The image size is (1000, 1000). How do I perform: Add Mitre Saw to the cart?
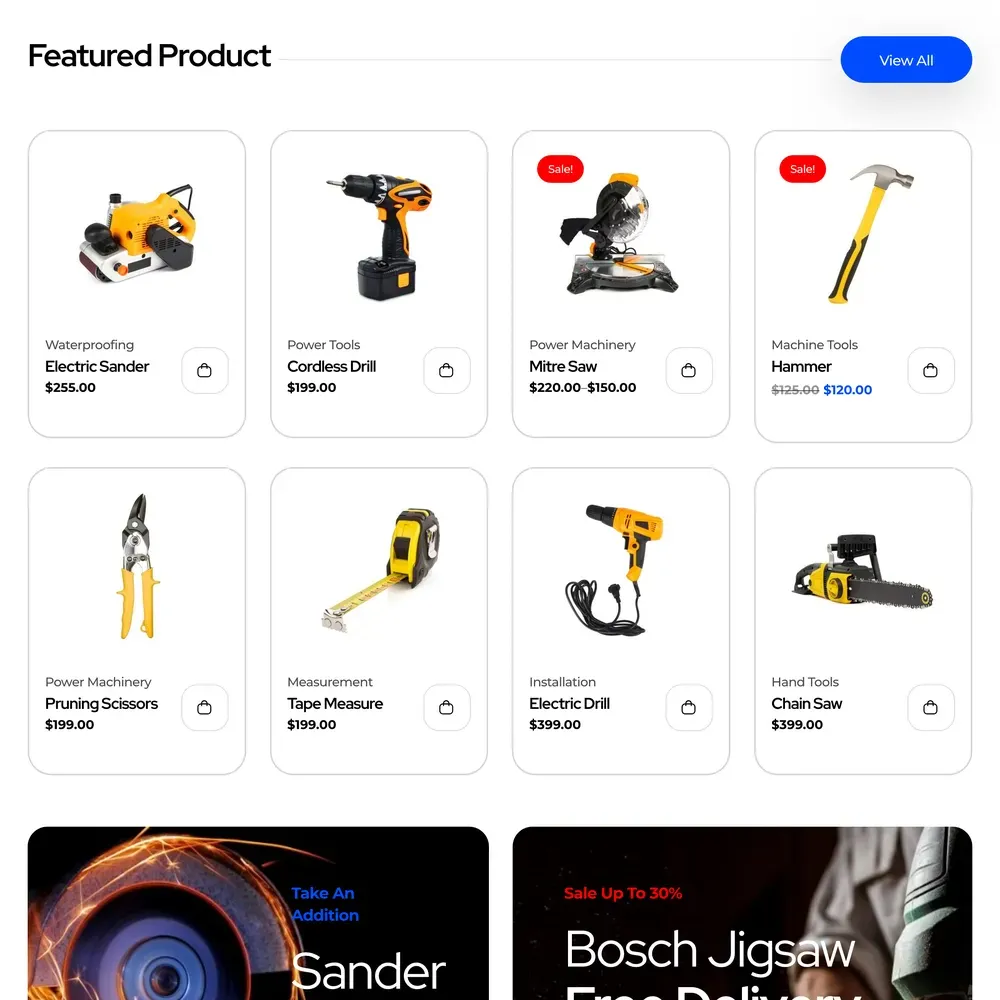[689, 371]
